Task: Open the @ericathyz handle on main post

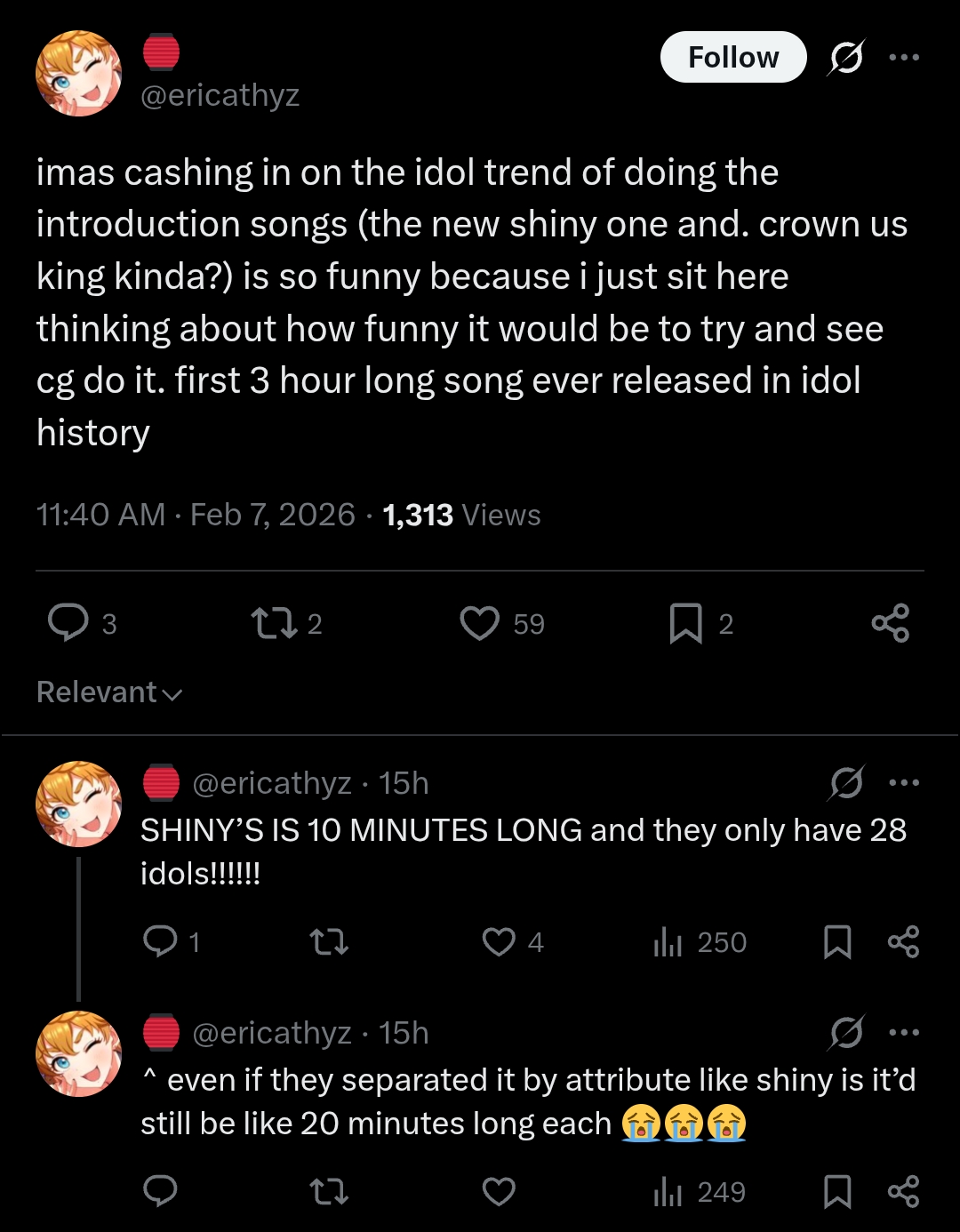Action: coord(220,95)
